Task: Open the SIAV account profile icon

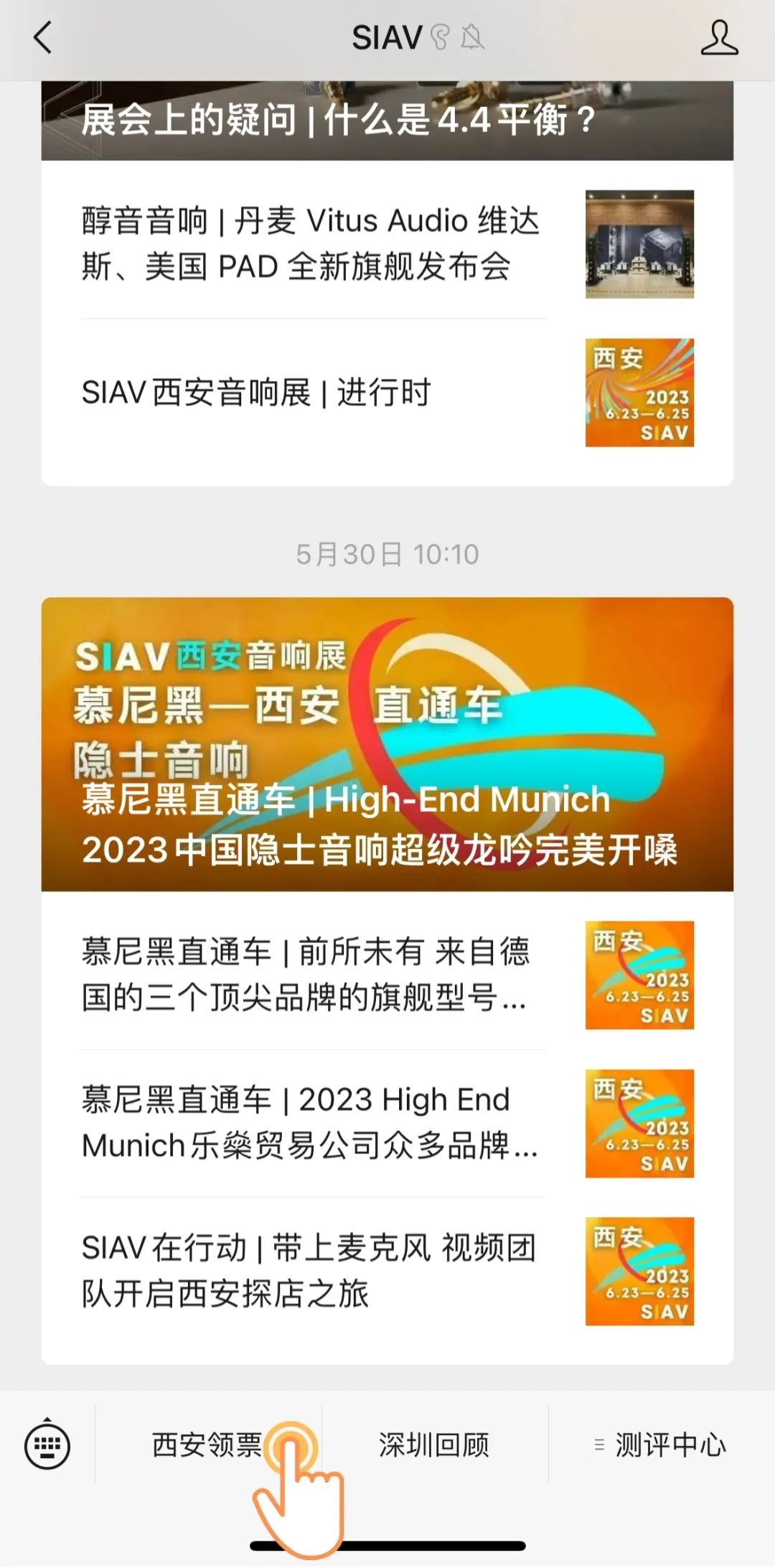Action: coord(719,37)
